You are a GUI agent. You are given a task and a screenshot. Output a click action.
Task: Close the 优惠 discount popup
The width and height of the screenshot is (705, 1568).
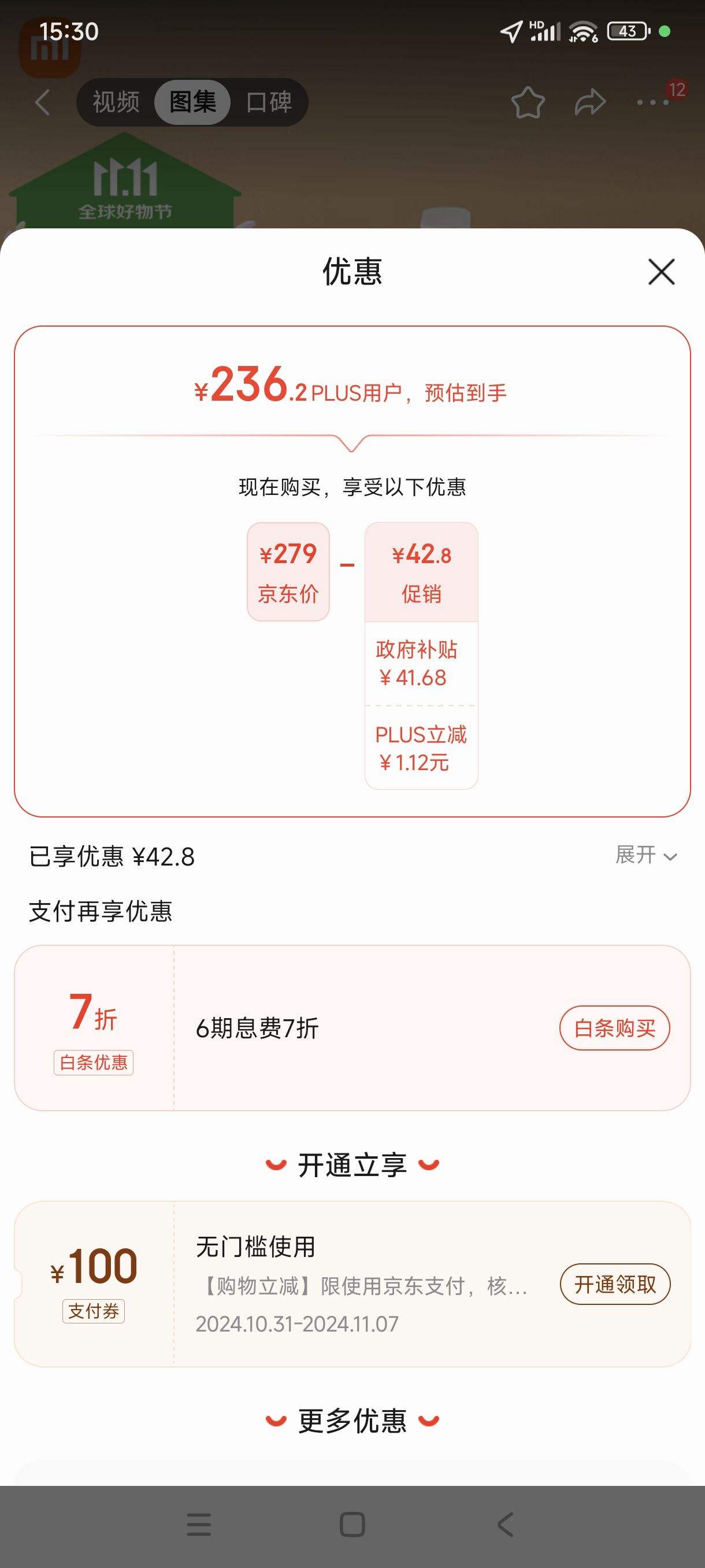point(661,272)
